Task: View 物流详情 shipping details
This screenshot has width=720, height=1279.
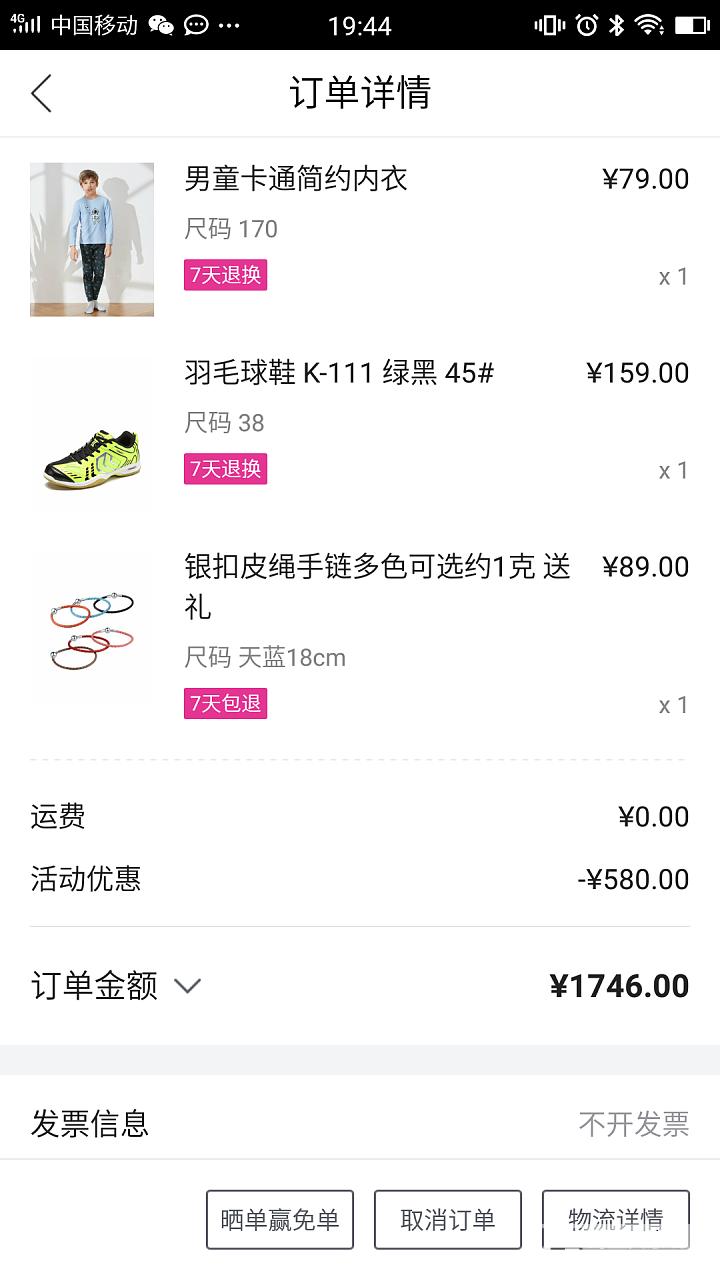Action: (x=615, y=1219)
